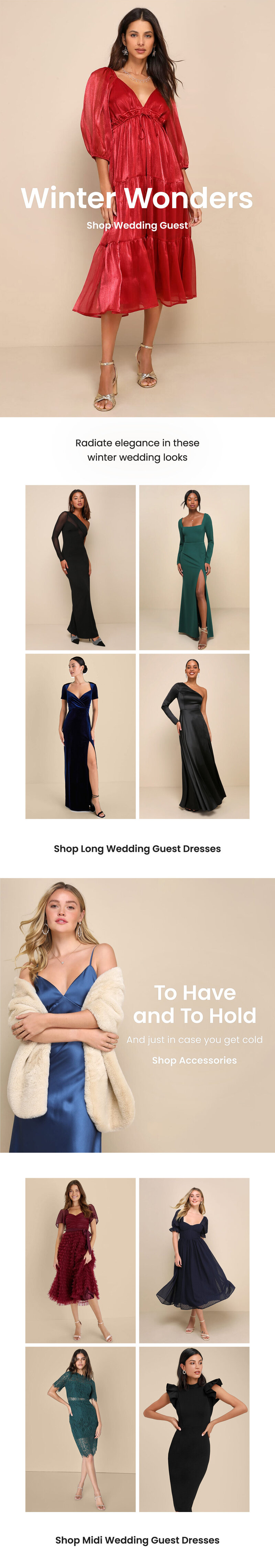View the green lace midi dress

coord(80,1429)
